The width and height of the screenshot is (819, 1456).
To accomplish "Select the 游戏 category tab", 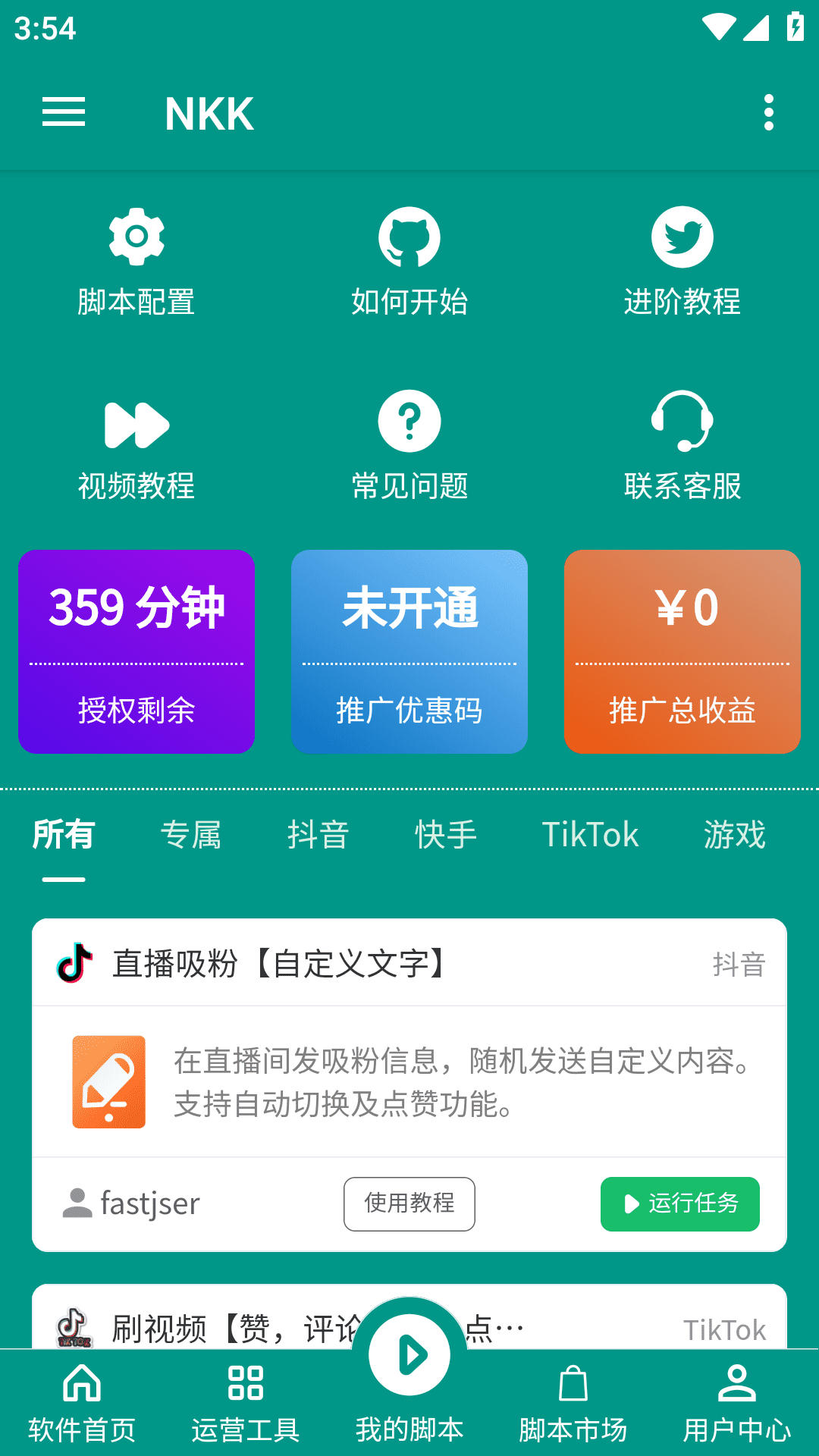I will point(733,835).
